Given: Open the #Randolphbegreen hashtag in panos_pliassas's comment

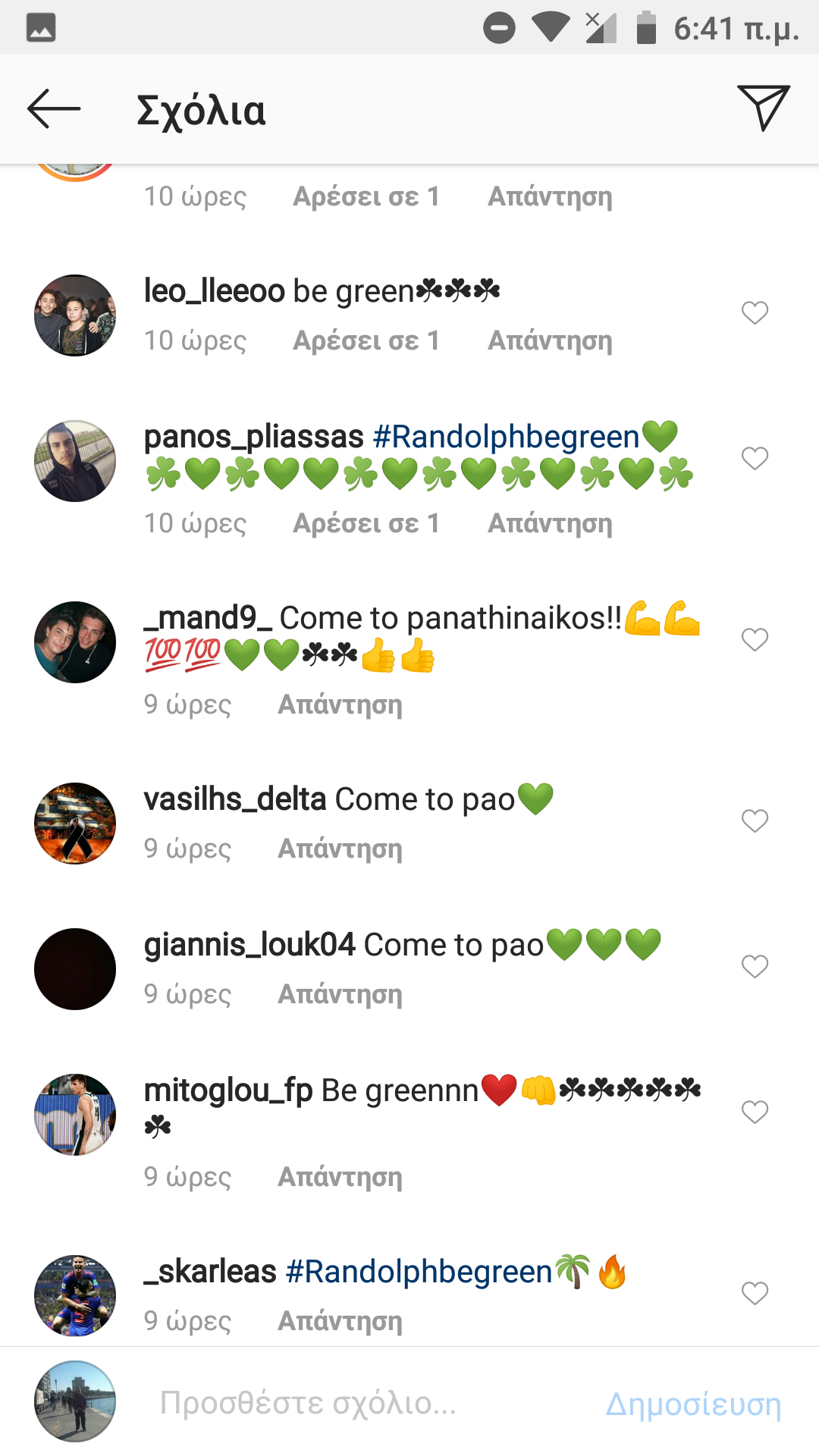Looking at the screenshot, I should click(x=506, y=437).
